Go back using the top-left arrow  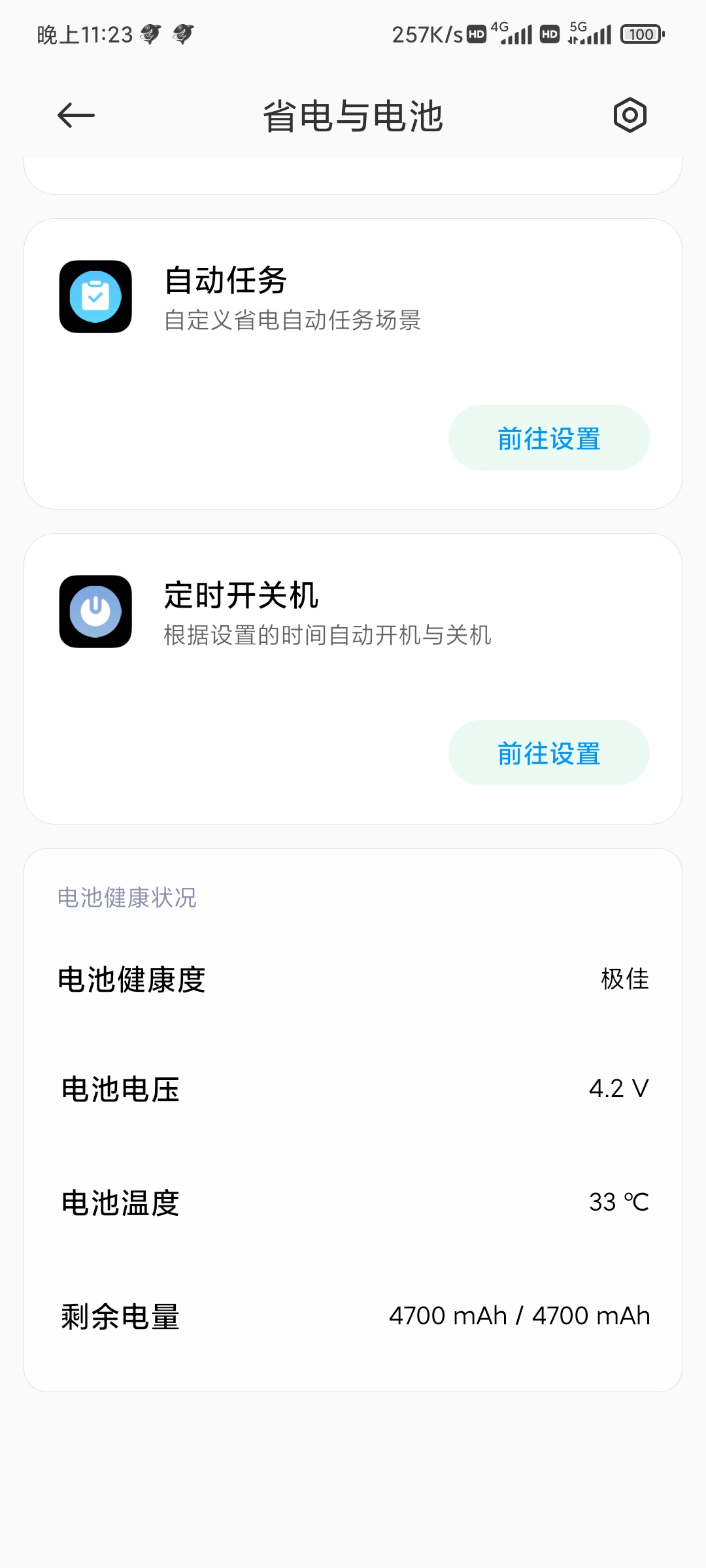(x=76, y=116)
